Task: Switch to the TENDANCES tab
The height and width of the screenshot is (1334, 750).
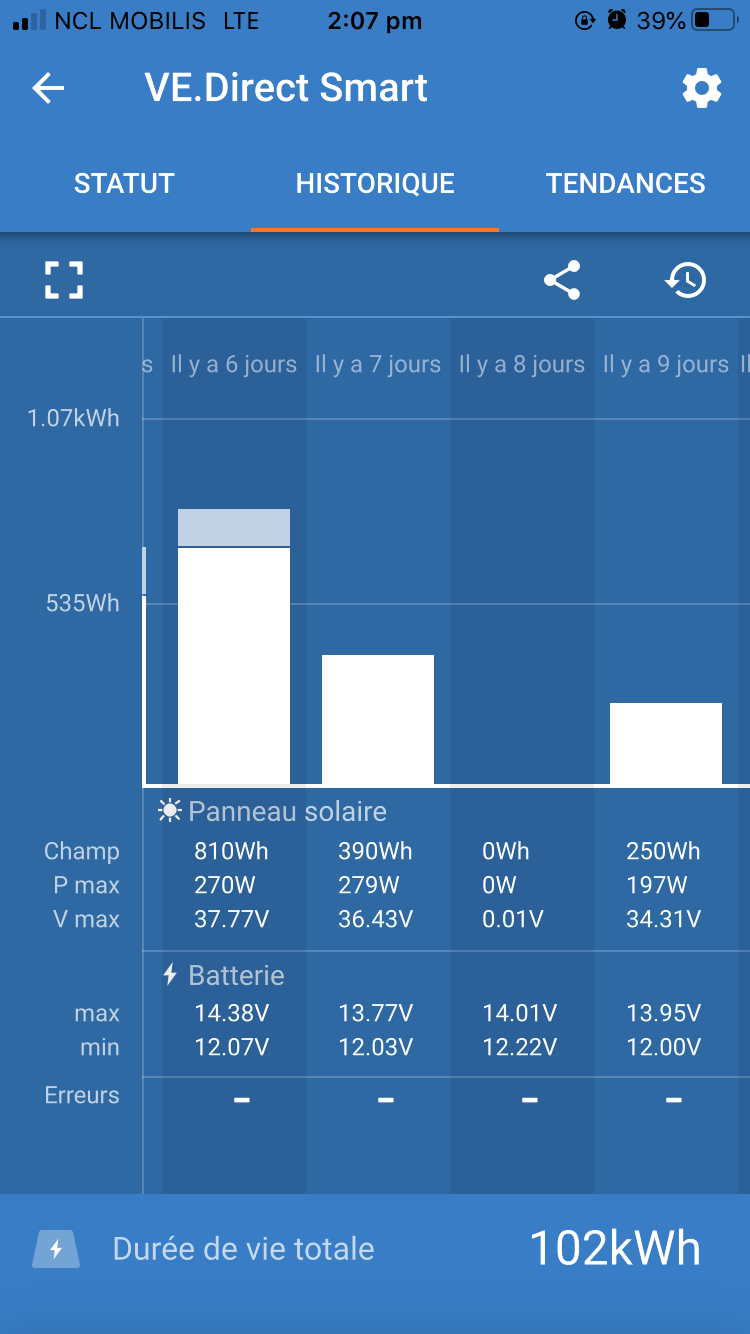Action: pos(626,183)
